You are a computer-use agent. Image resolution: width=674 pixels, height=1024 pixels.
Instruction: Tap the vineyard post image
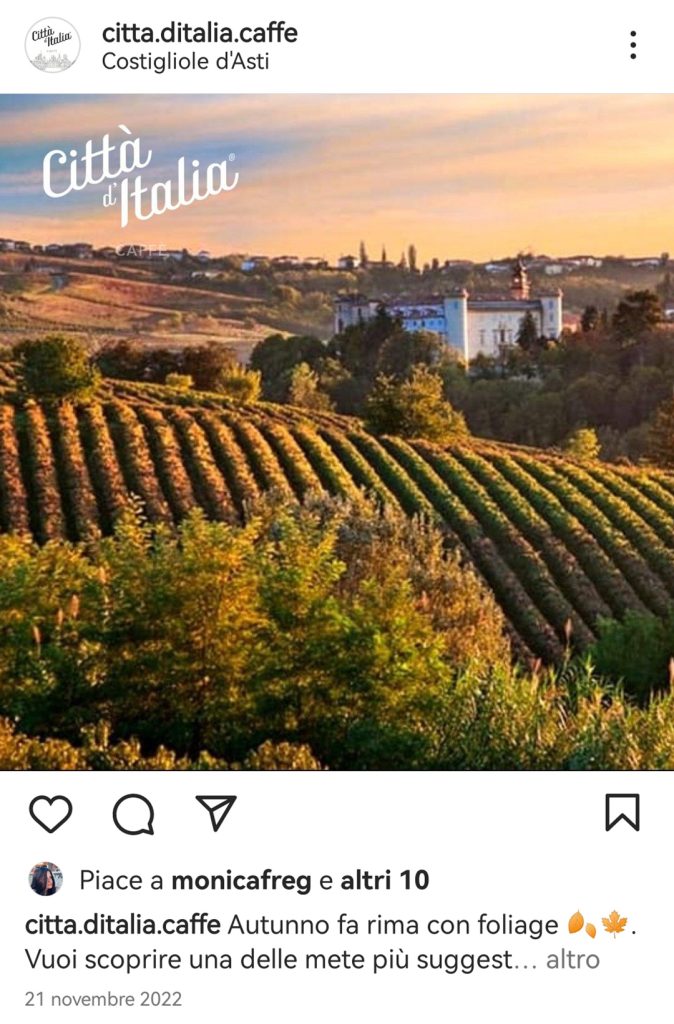[337, 432]
